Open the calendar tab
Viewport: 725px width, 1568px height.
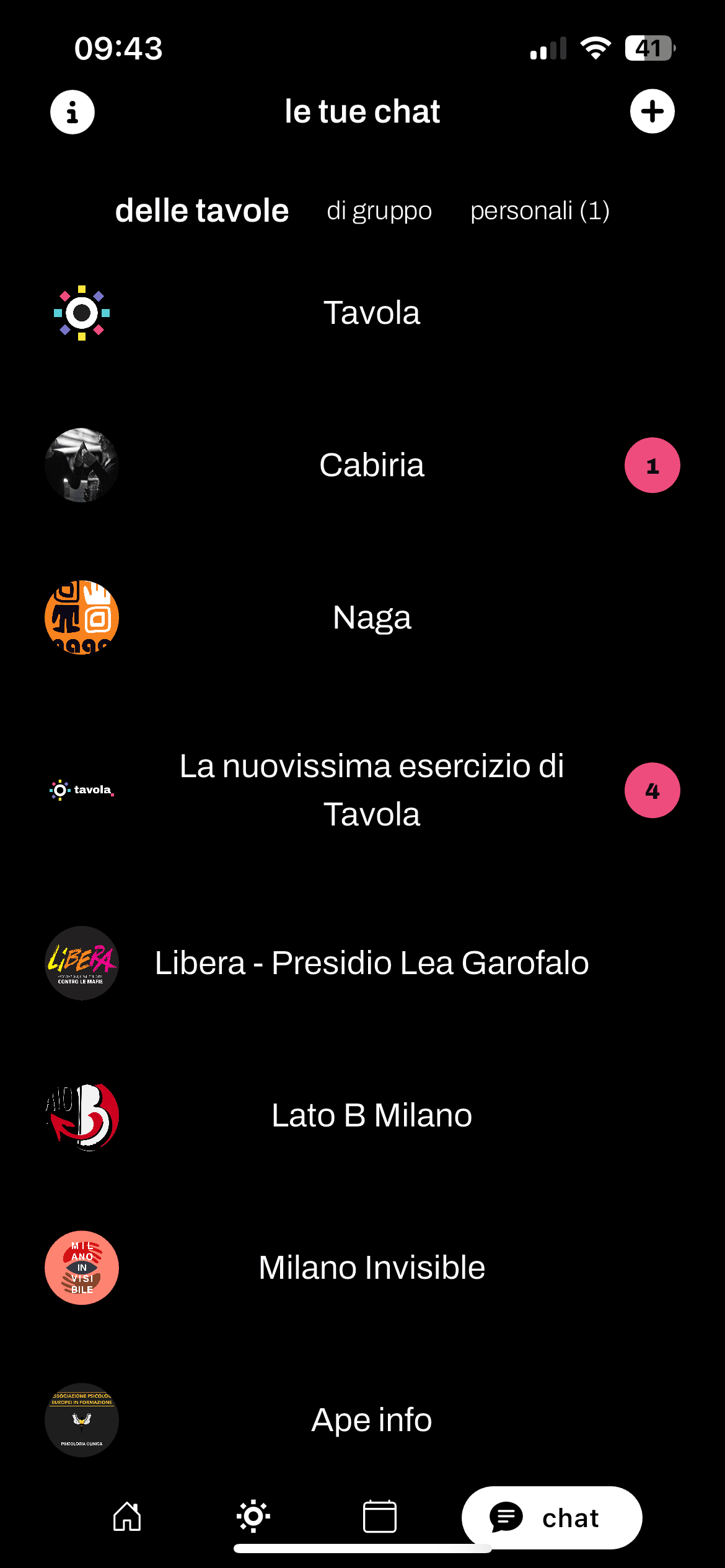point(379,1517)
